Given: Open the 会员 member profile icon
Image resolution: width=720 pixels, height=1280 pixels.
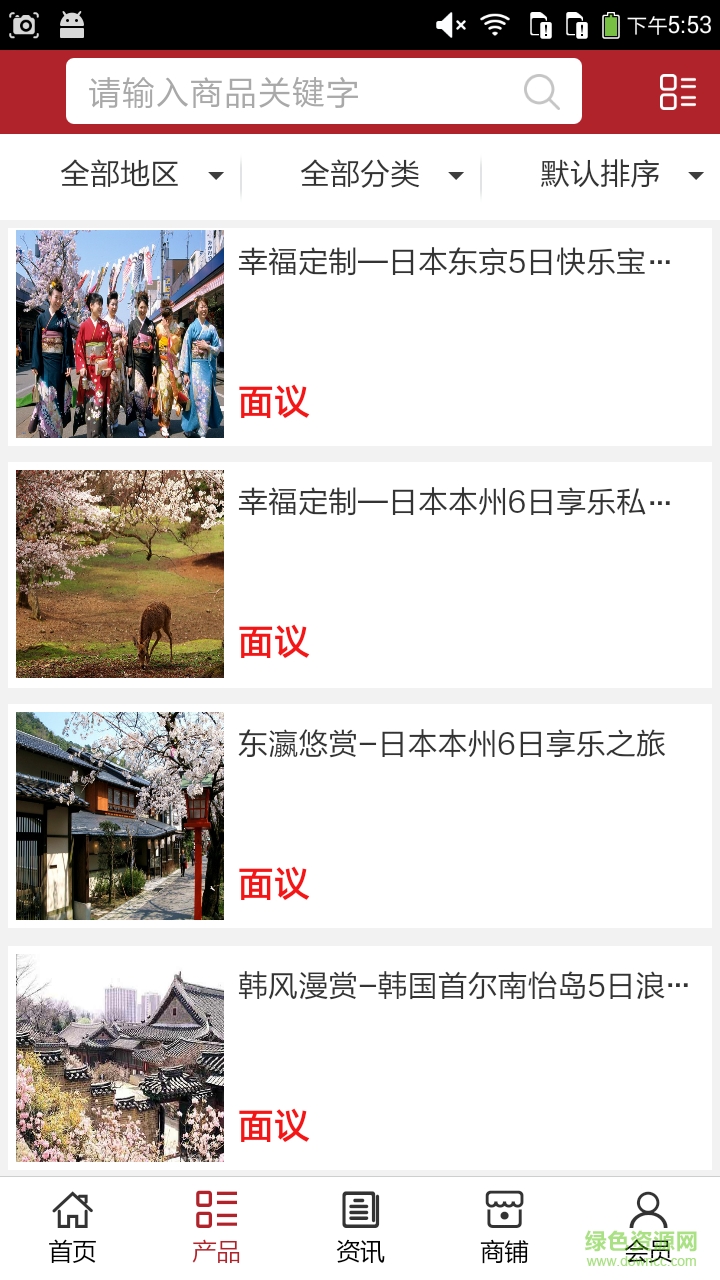Looking at the screenshot, I should click(647, 1209).
